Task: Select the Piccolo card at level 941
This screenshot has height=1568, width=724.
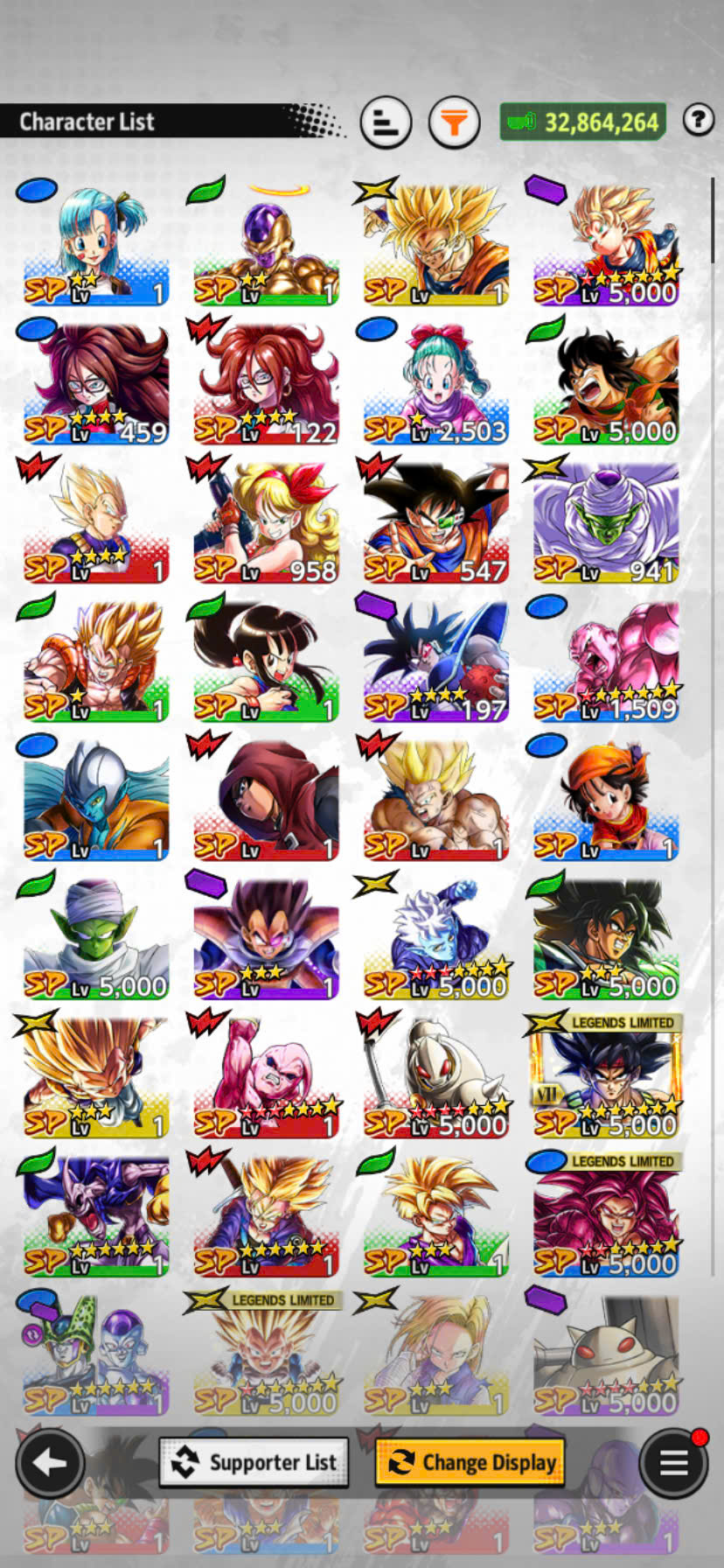Action: tap(605, 521)
